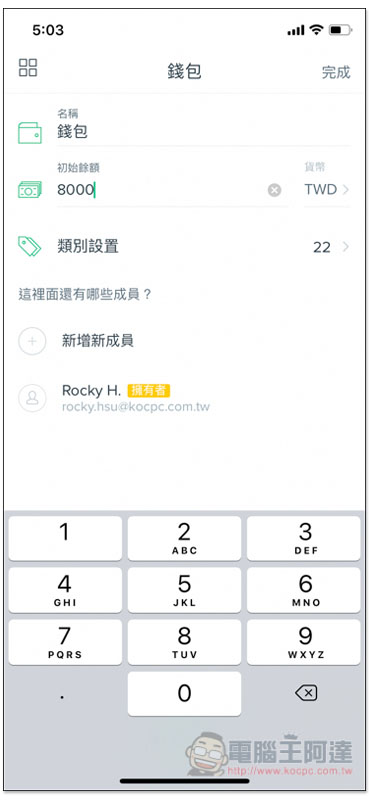
Task: Add a new member with 新增新成員
Action: coord(184,341)
